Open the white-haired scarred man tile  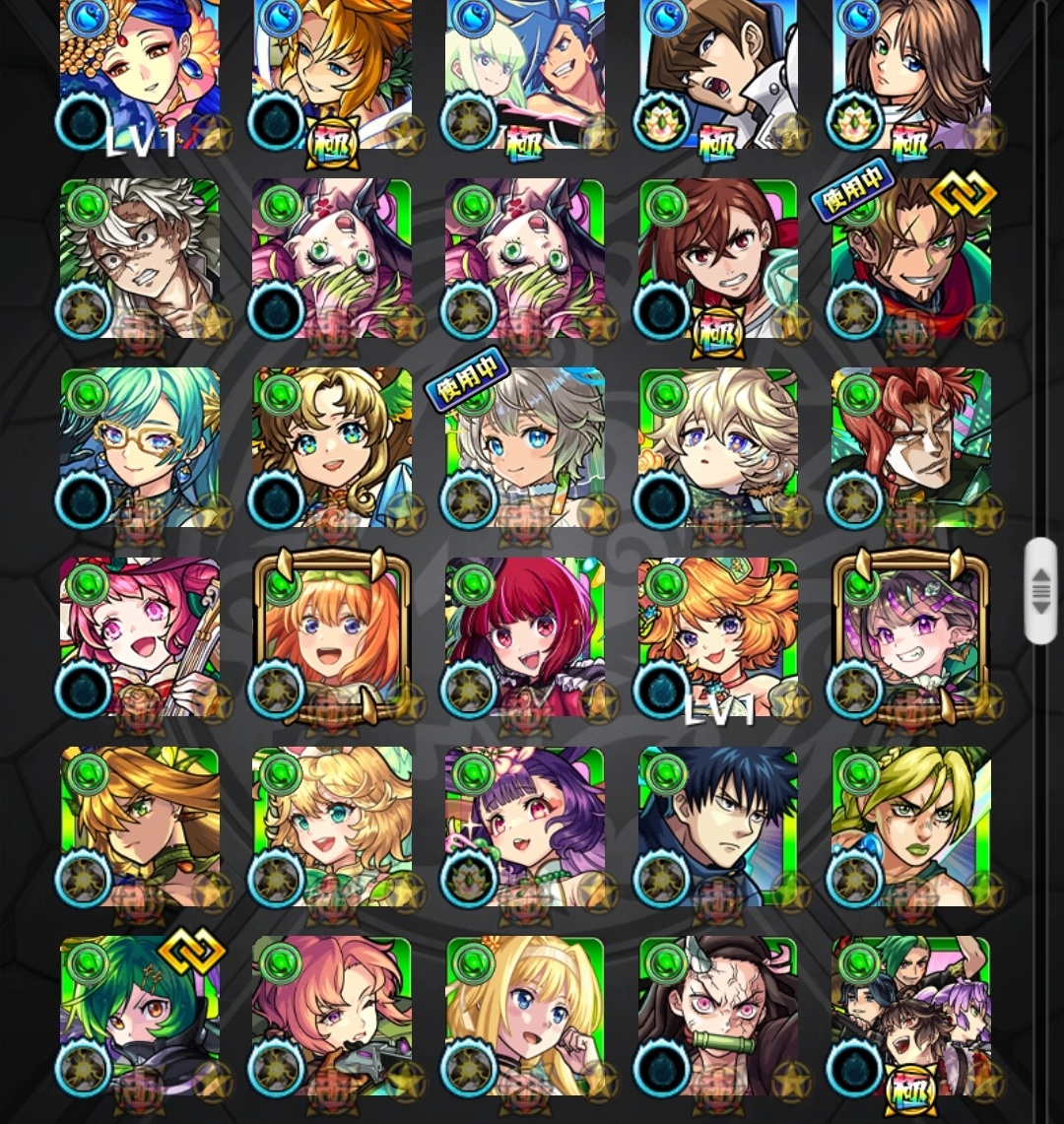point(139,258)
